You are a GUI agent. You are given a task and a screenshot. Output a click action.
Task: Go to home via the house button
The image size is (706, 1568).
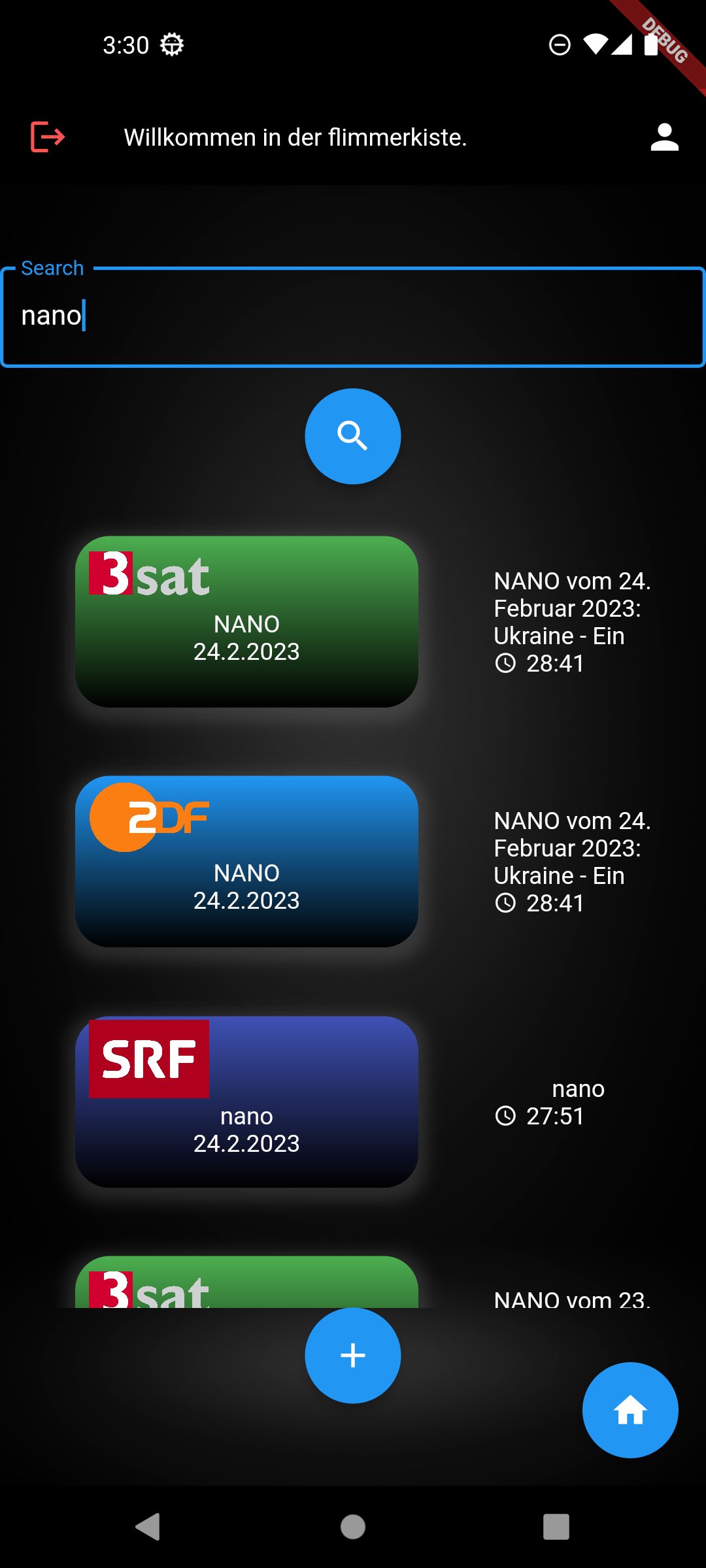pyautogui.click(x=630, y=1410)
